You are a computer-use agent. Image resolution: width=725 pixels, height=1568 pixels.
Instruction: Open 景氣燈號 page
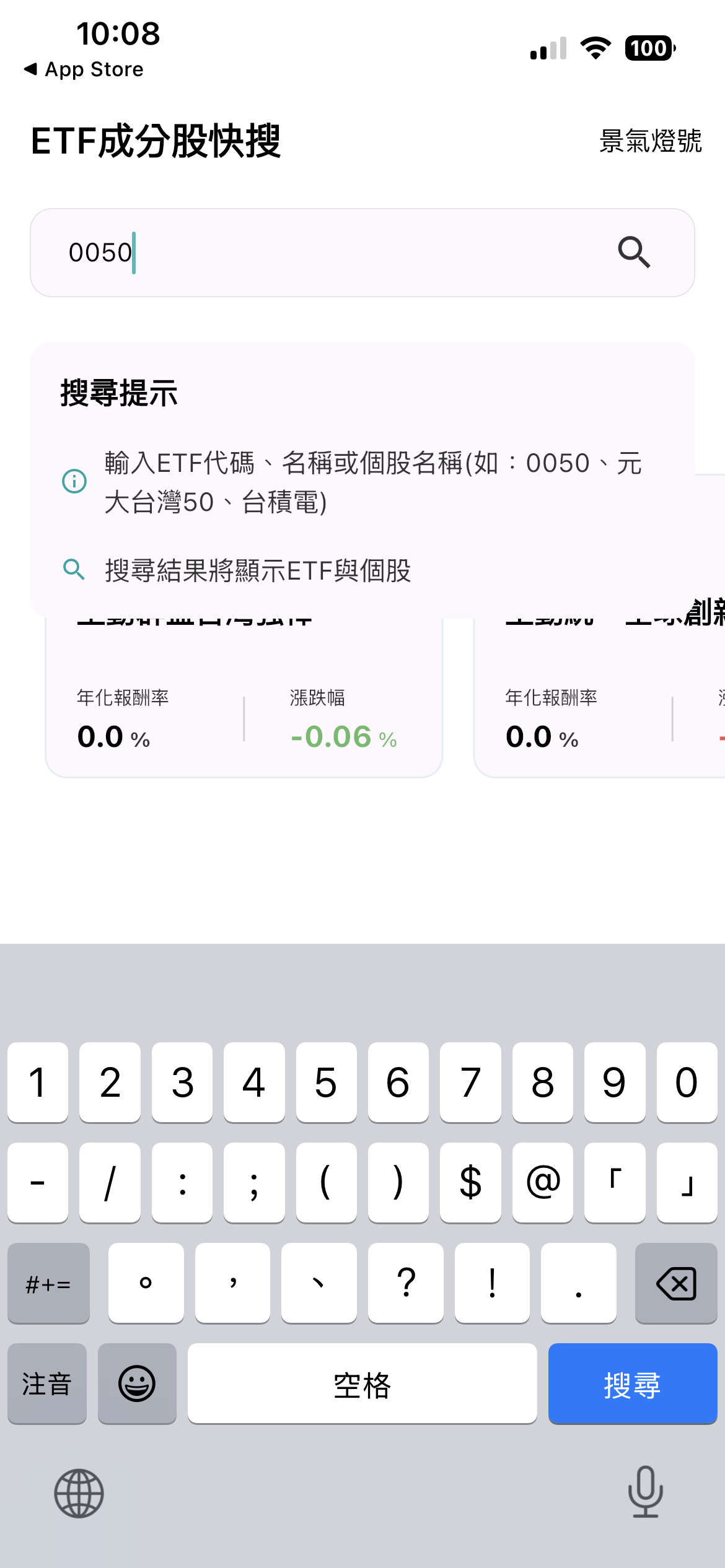(650, 141)
